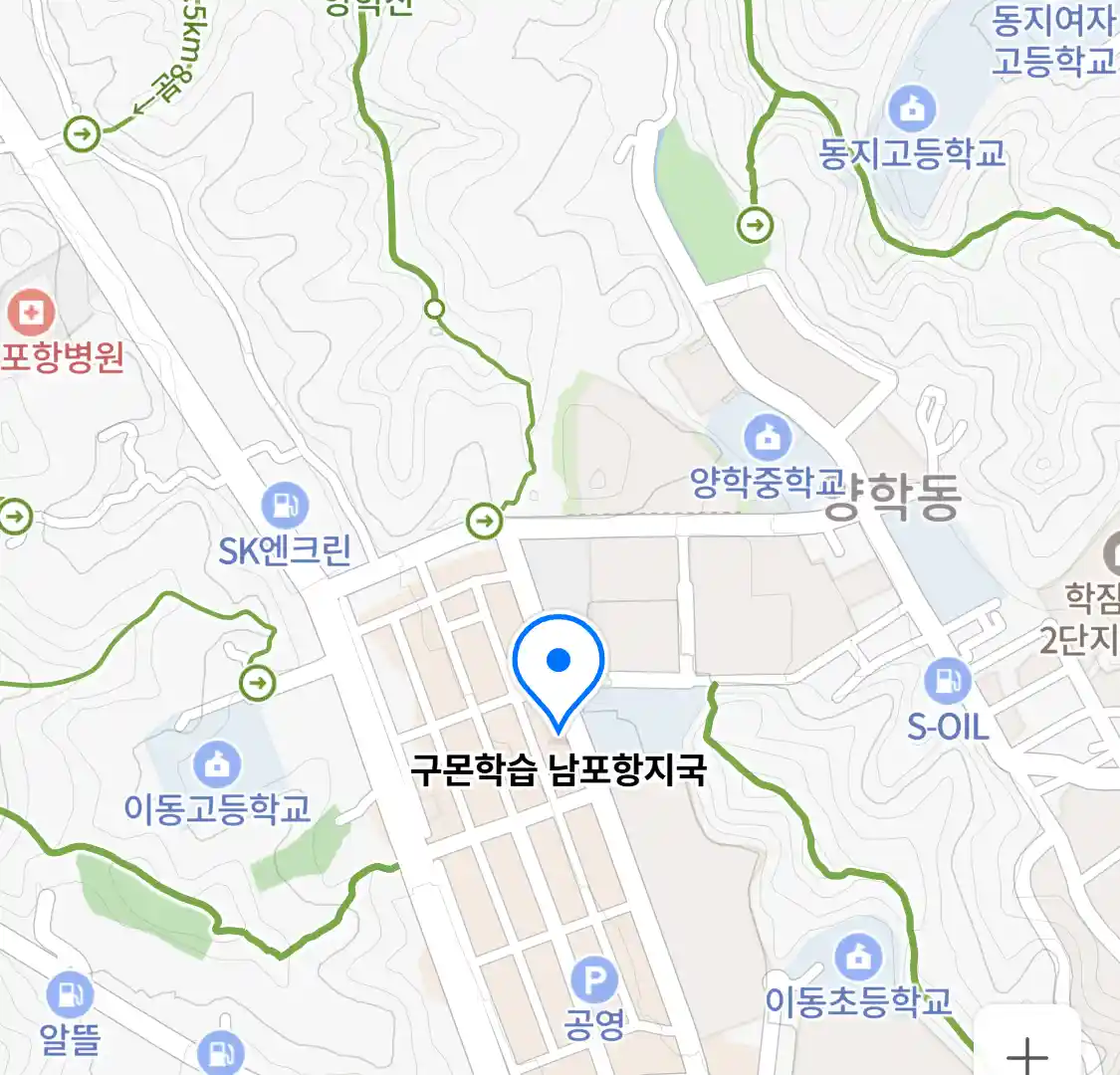Tap the 알뜰 gas station marker
Image resolution: width=1120 pixels, height=1075 pixels.
pos(70,994)
